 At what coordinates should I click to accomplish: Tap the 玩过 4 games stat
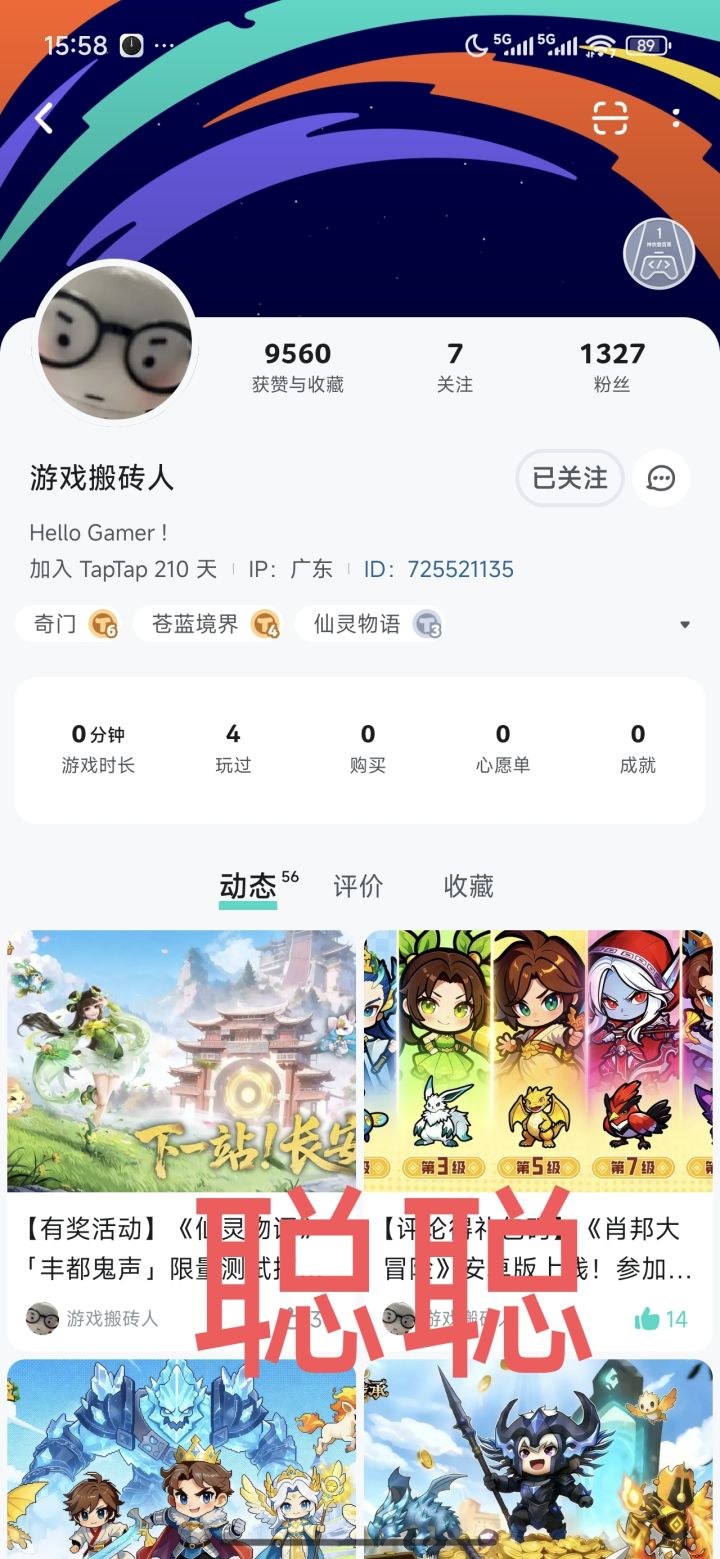coord(233,746)
